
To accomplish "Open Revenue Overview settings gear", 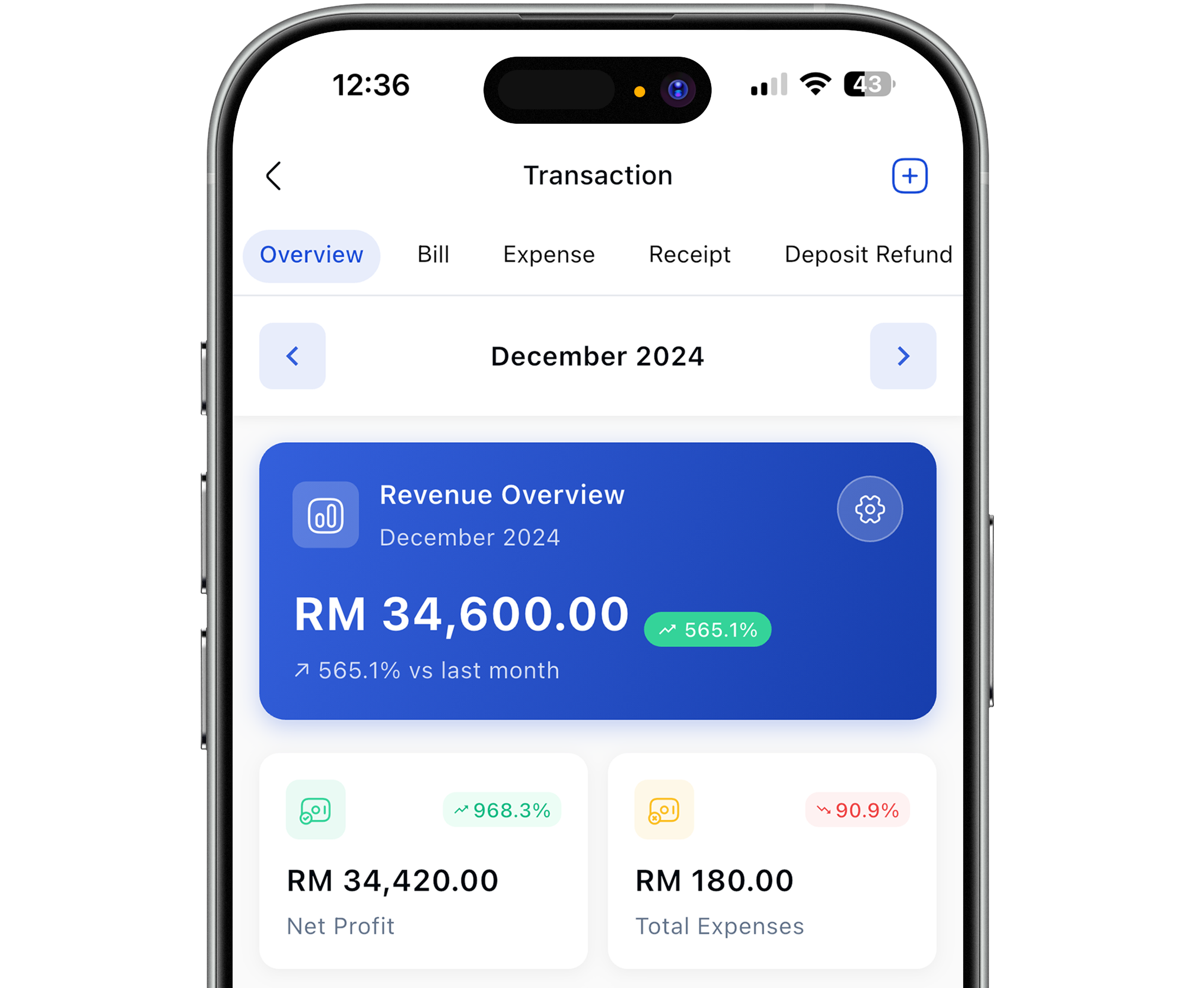I will pos(869,509).
